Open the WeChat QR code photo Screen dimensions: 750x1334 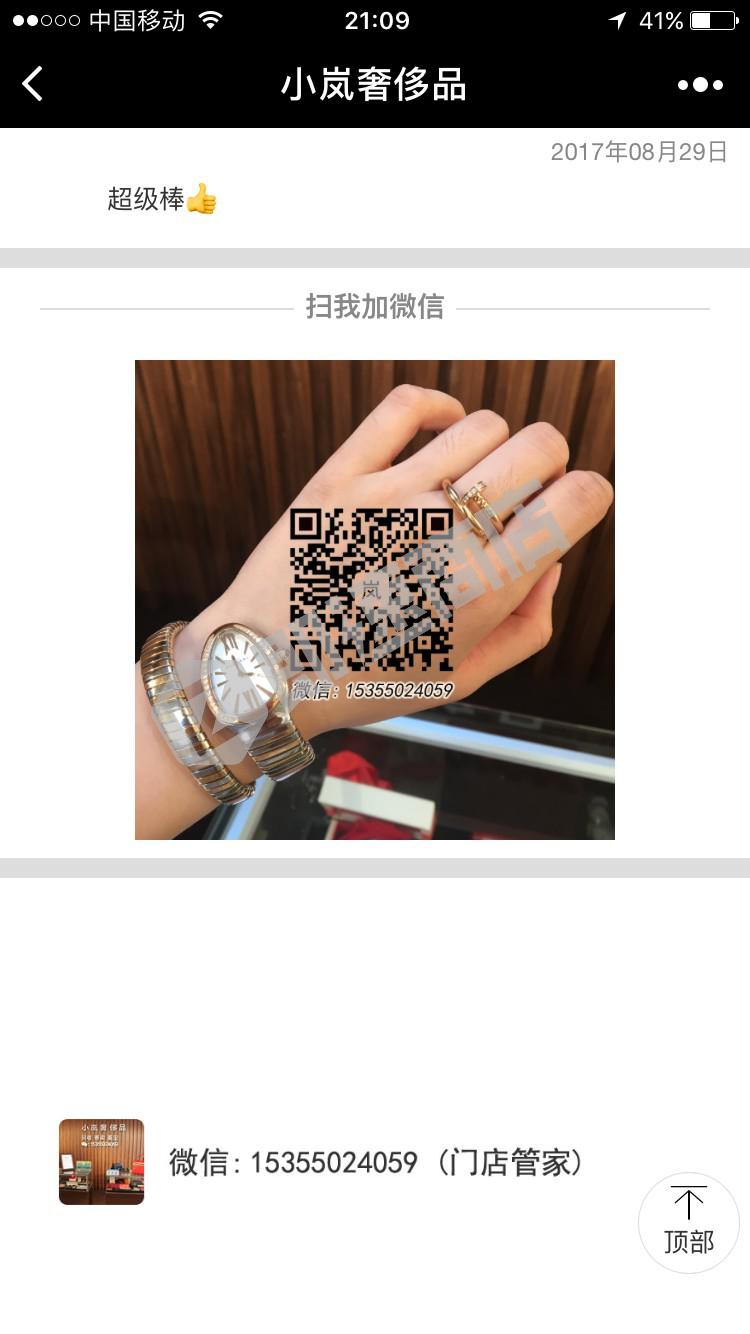coord(374,599)
